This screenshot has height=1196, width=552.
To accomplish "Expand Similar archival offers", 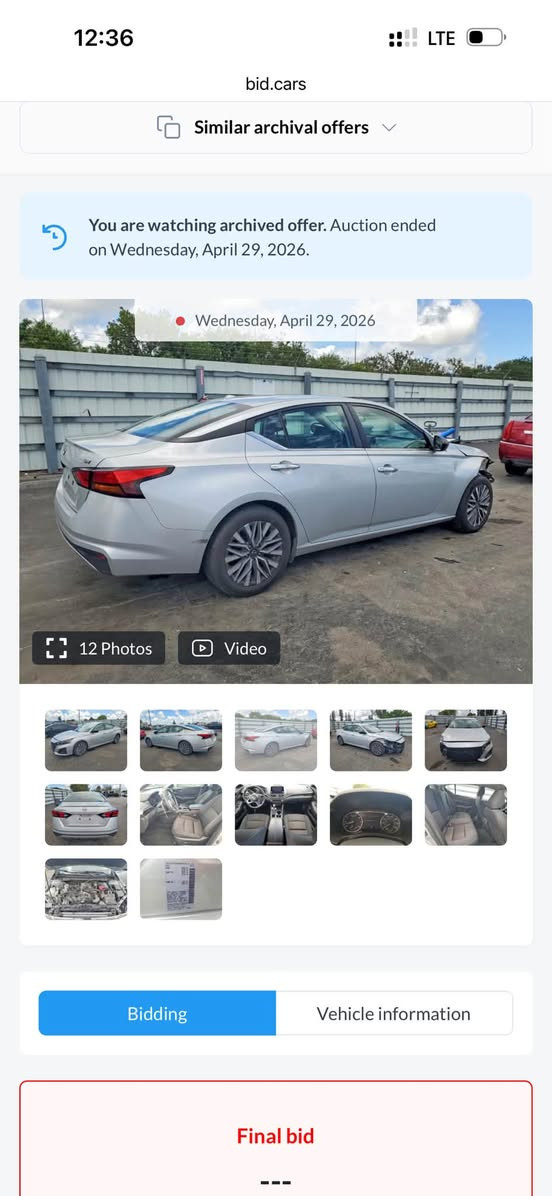I will (275, 127).
